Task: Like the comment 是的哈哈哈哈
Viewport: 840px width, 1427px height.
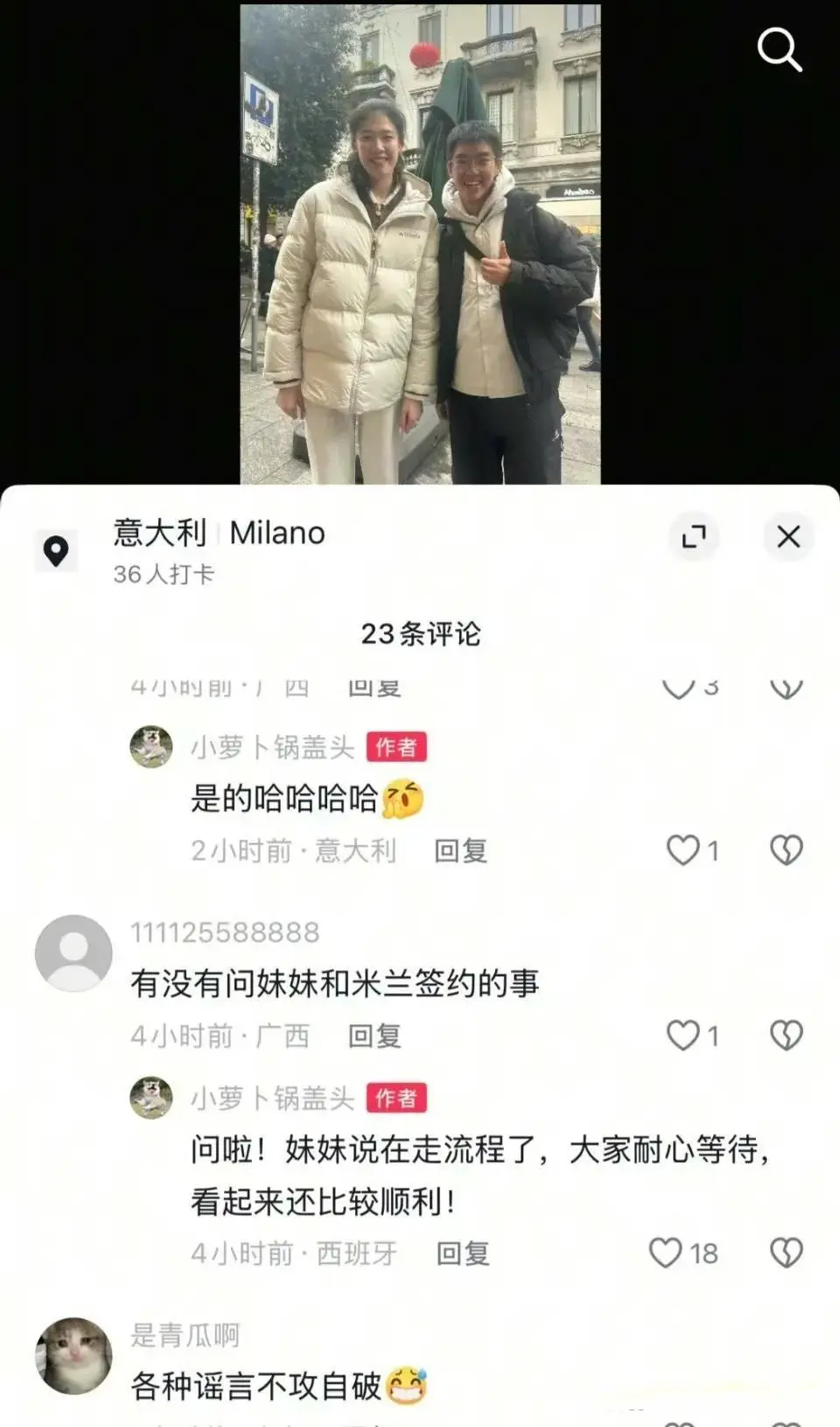Action: click(x=682, y=850)
